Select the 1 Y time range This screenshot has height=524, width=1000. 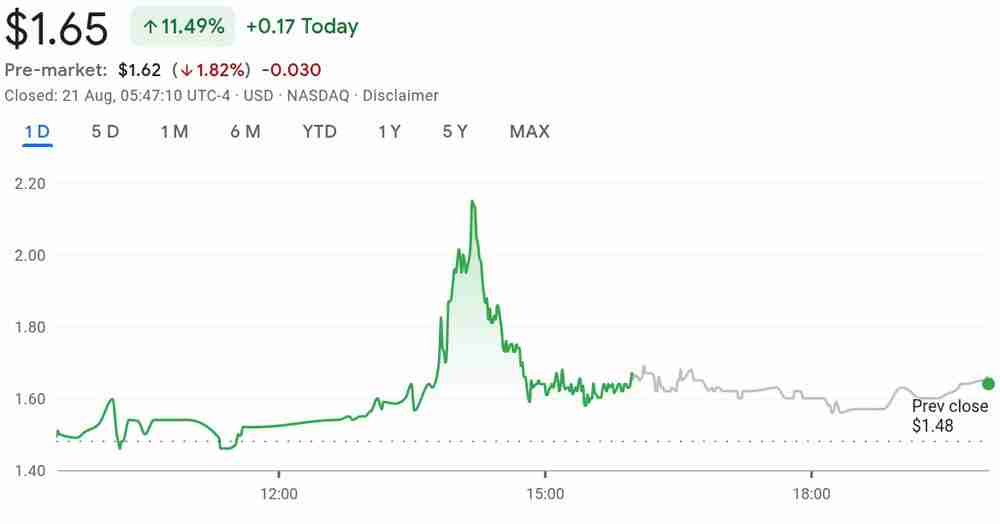(x=389, y=132)
